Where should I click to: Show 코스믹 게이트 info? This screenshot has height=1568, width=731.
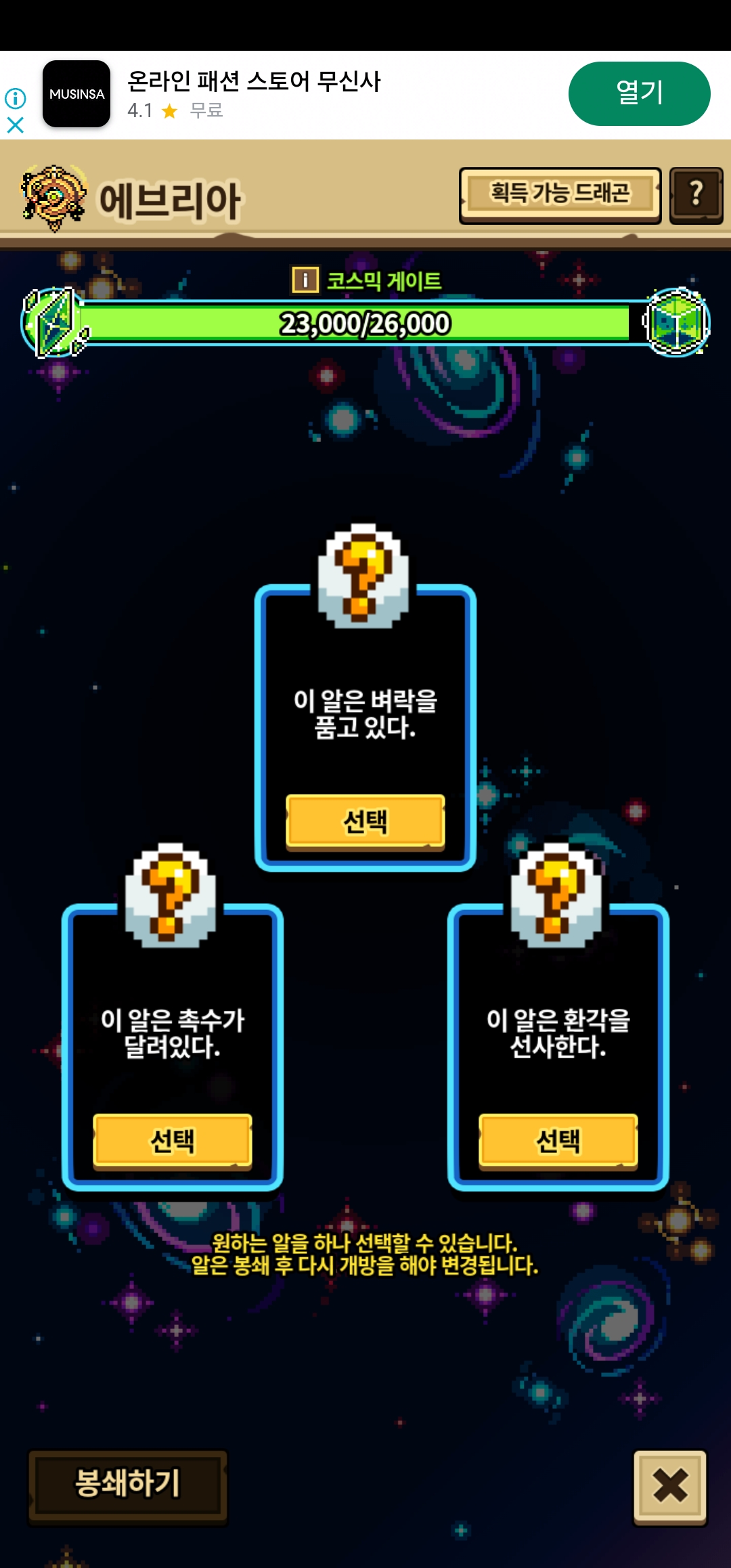click(305, 279)
